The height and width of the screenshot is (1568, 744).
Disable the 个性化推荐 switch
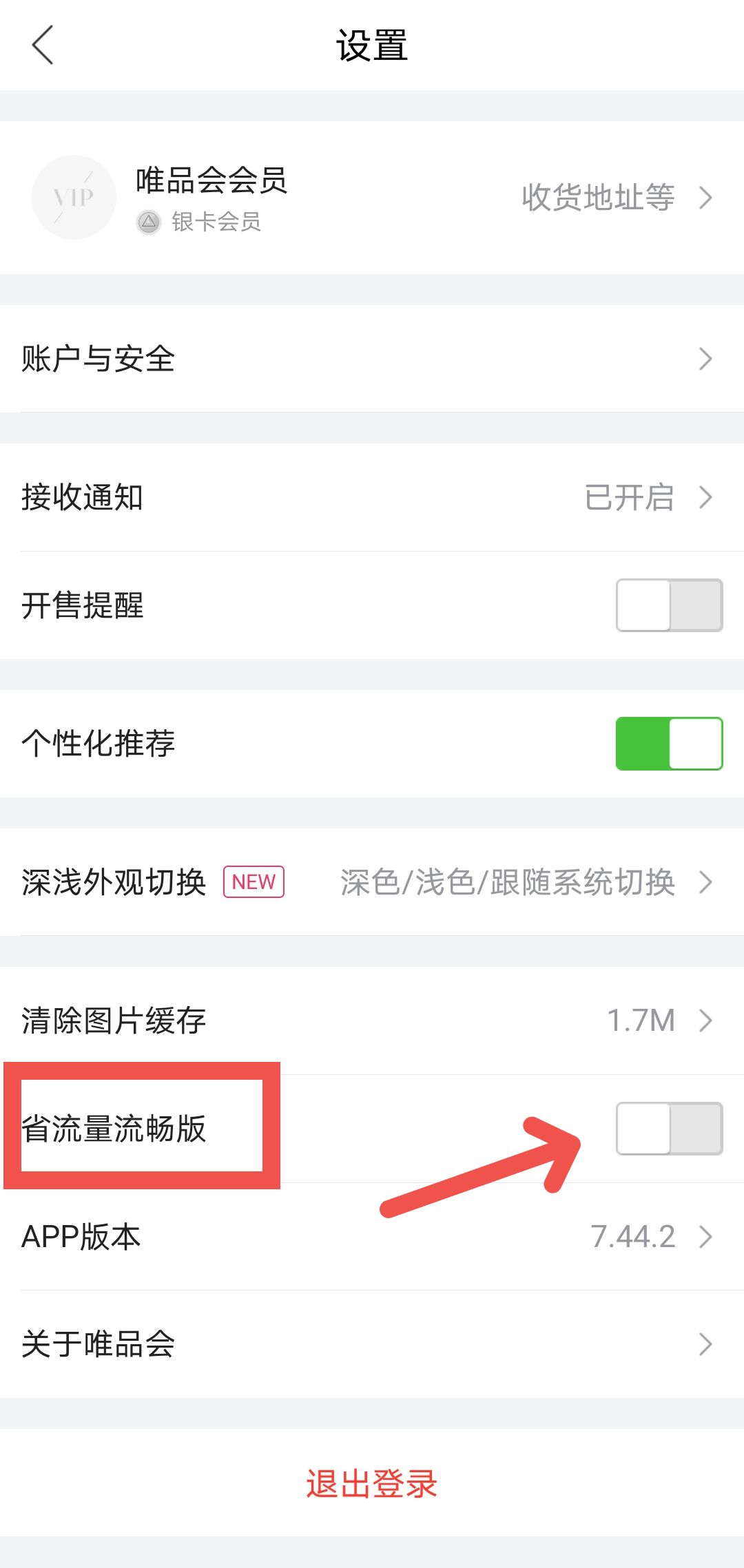669,744
